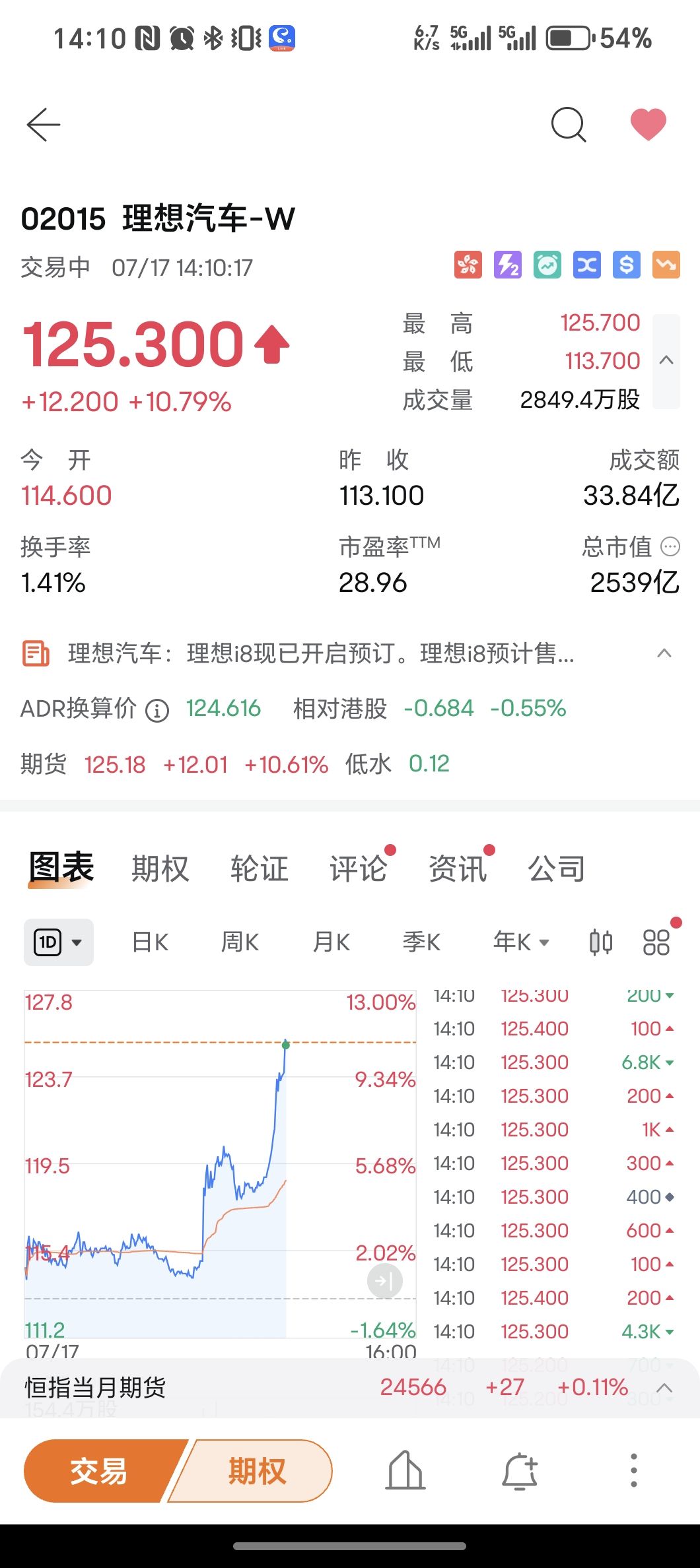Viewport: 700px width, 1568px height.
Task: Go back using the arrow
Action: pos(44,125)
